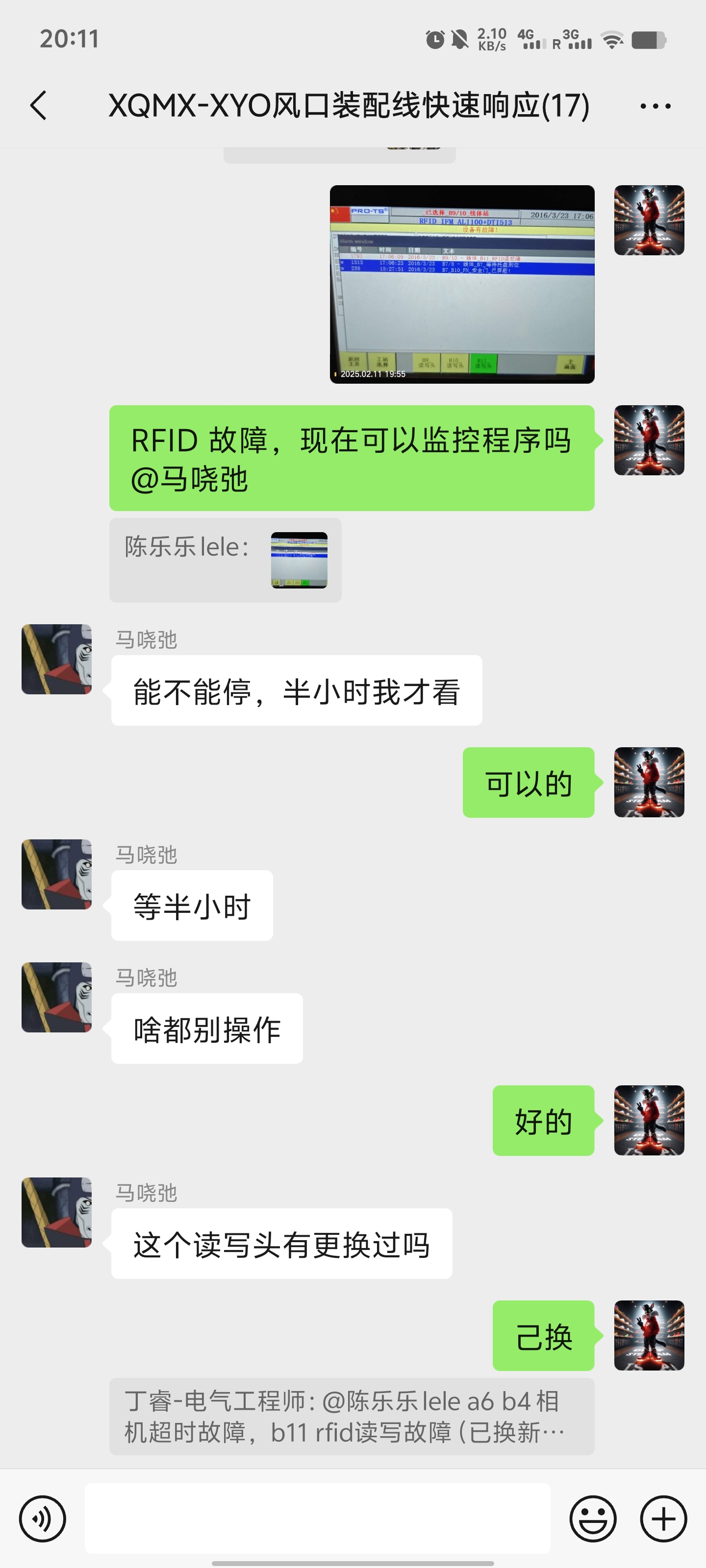
Task: Focus the message text field
Action: tap(317, 1519)
